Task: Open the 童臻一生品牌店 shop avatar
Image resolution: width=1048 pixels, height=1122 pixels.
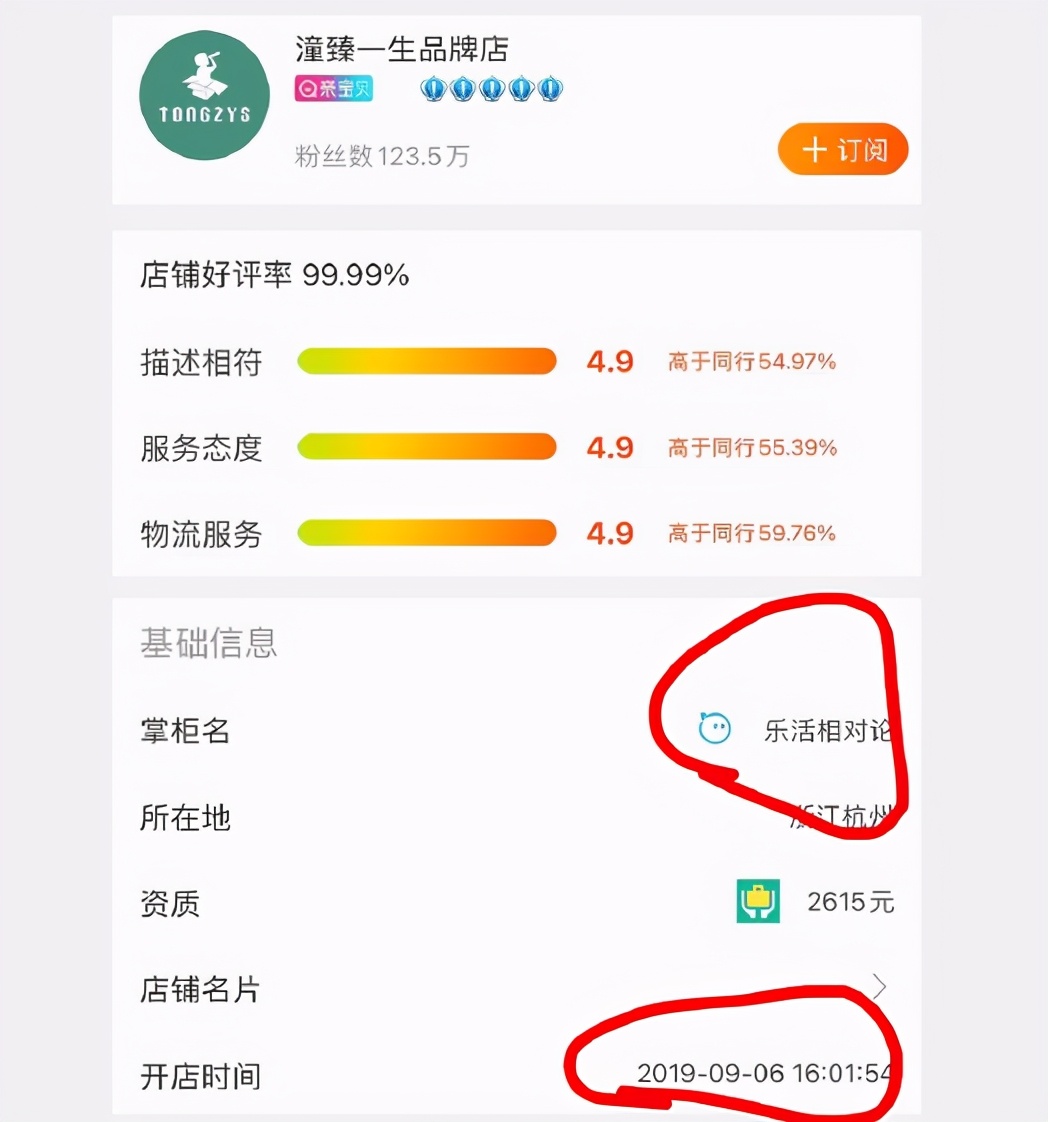Action: click(x=204, y=95)
